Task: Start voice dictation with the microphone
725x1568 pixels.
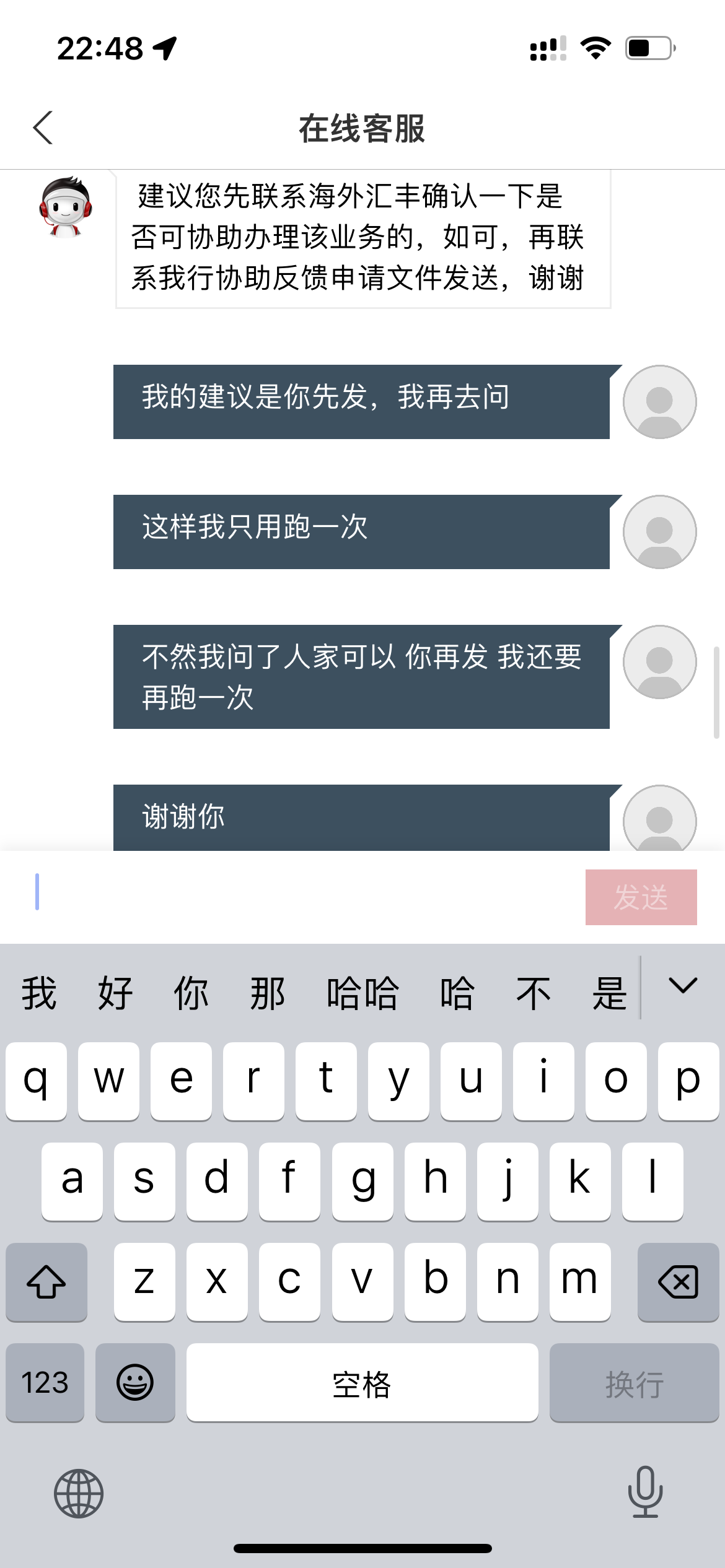Action: click(x=645, y=1492)
